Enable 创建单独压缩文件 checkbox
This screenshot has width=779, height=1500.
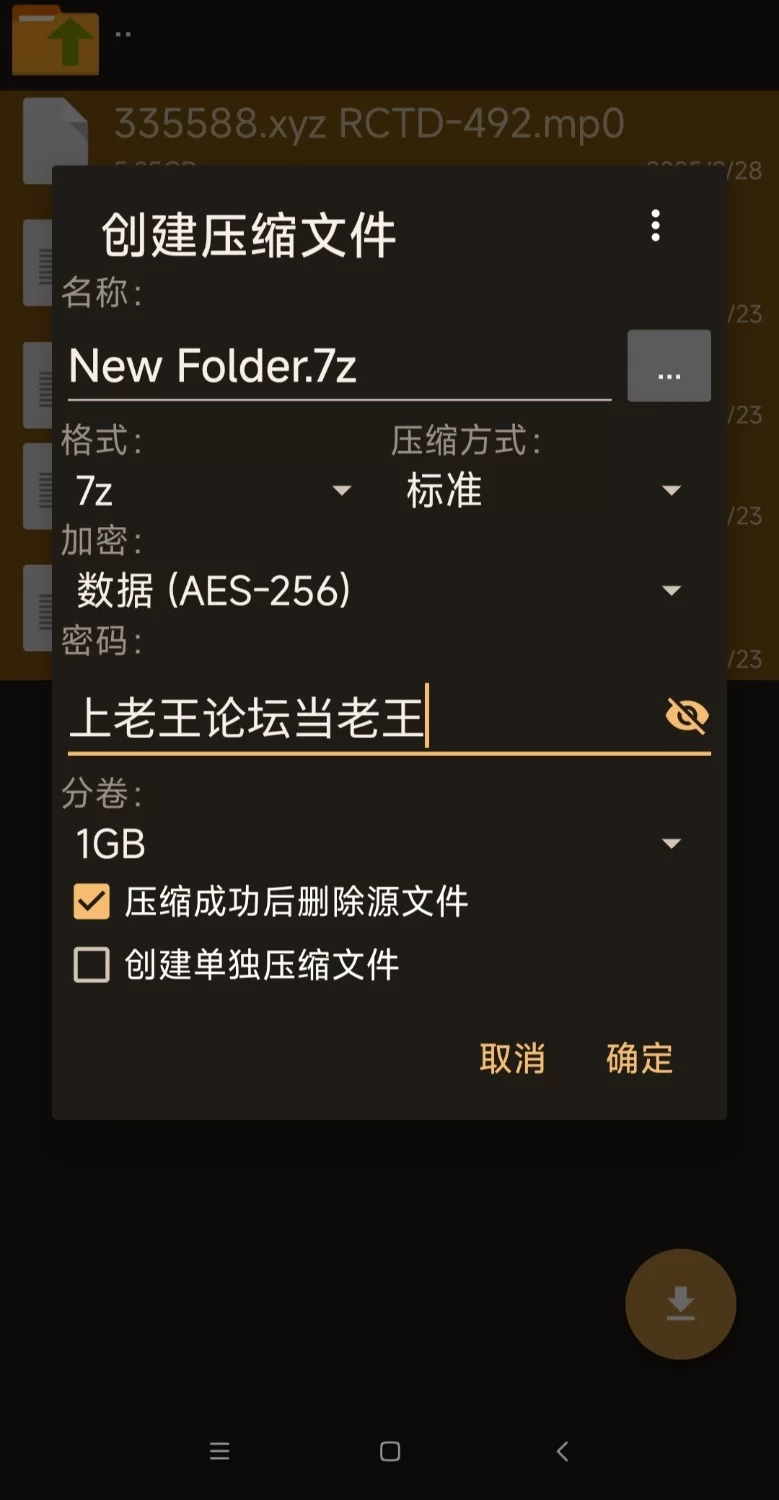point(92,966)
